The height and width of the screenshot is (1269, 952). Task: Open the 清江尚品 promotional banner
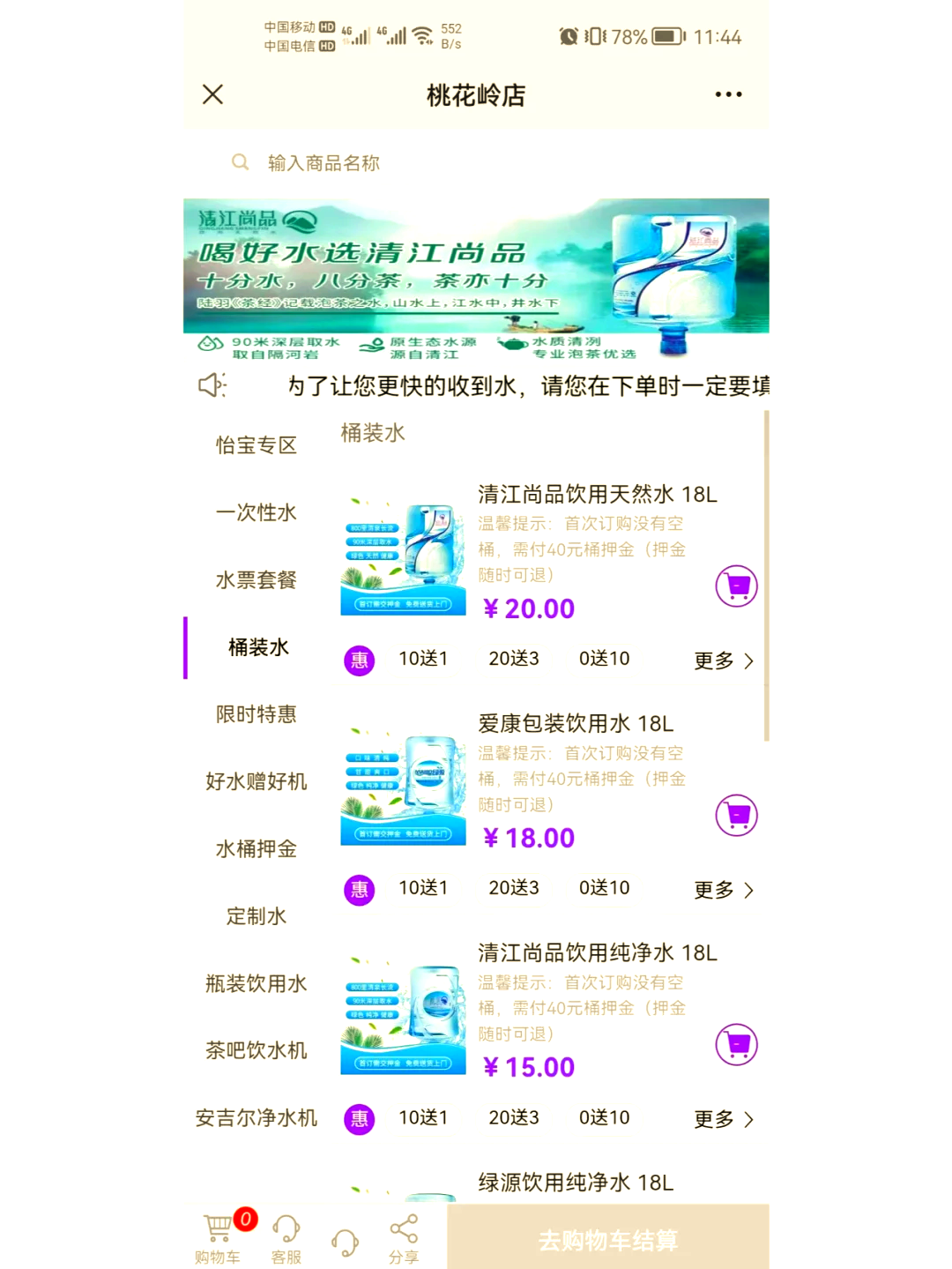476,278
